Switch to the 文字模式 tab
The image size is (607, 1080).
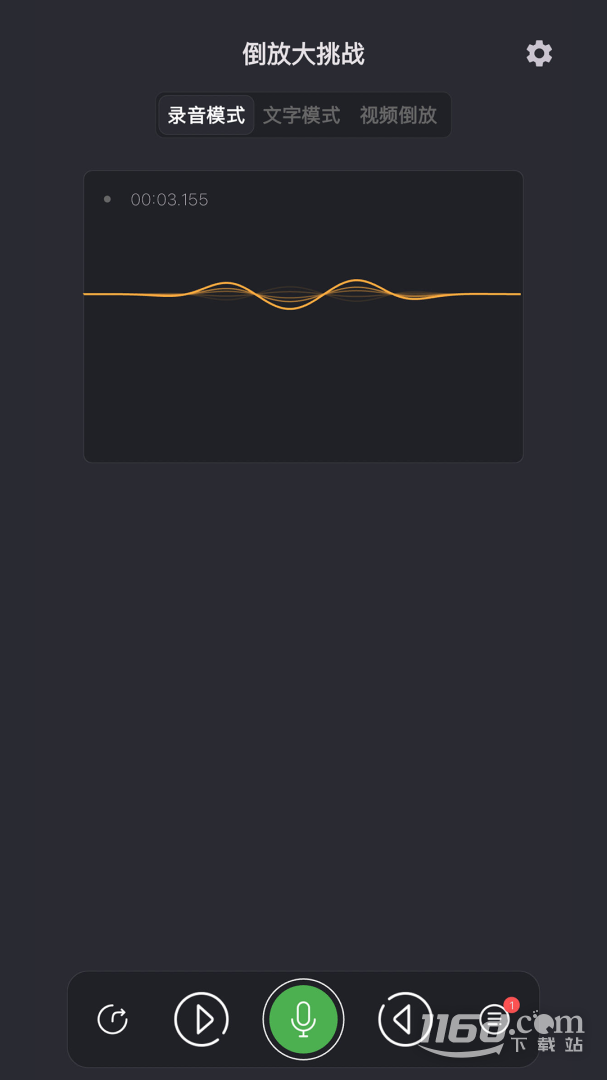point(302,115)
